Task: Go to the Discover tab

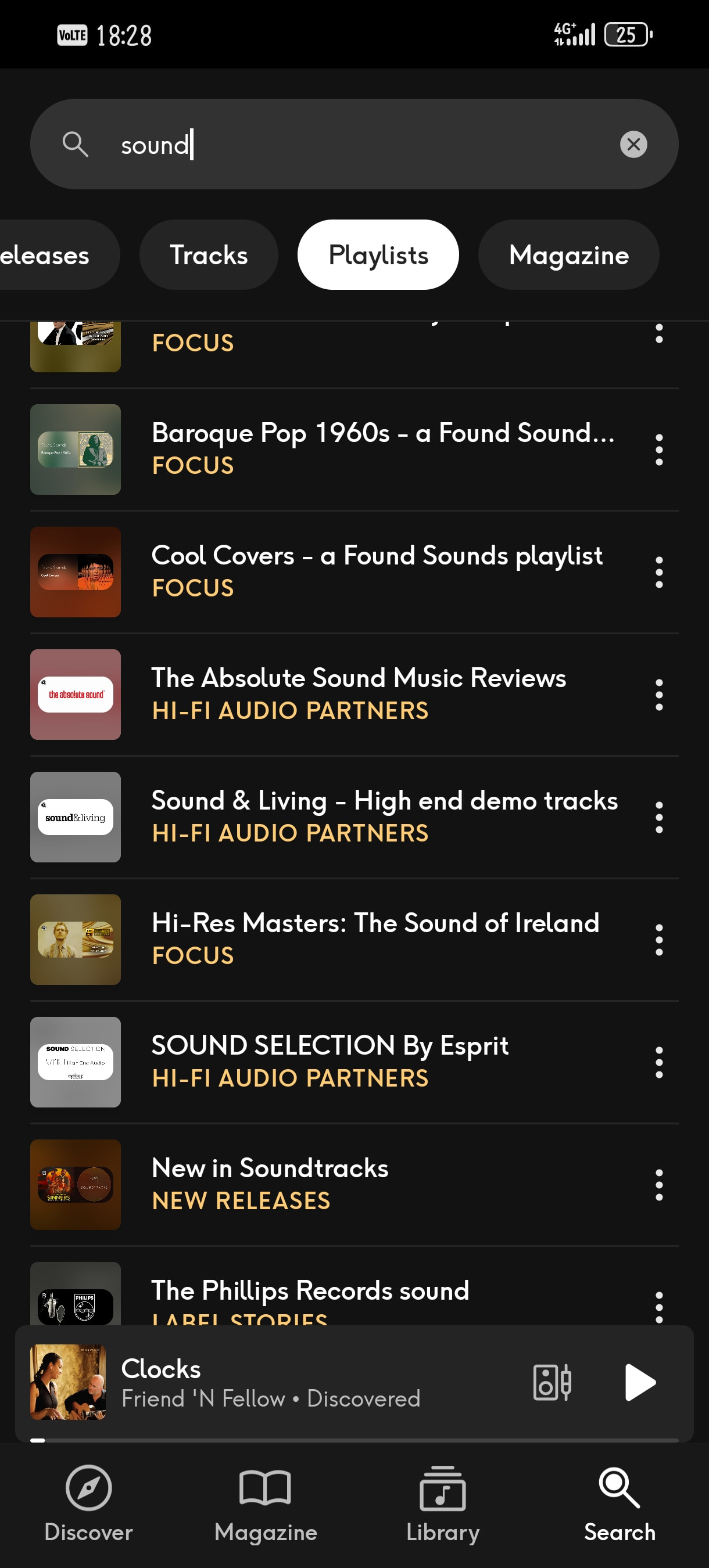Action: pos(88,1502)
